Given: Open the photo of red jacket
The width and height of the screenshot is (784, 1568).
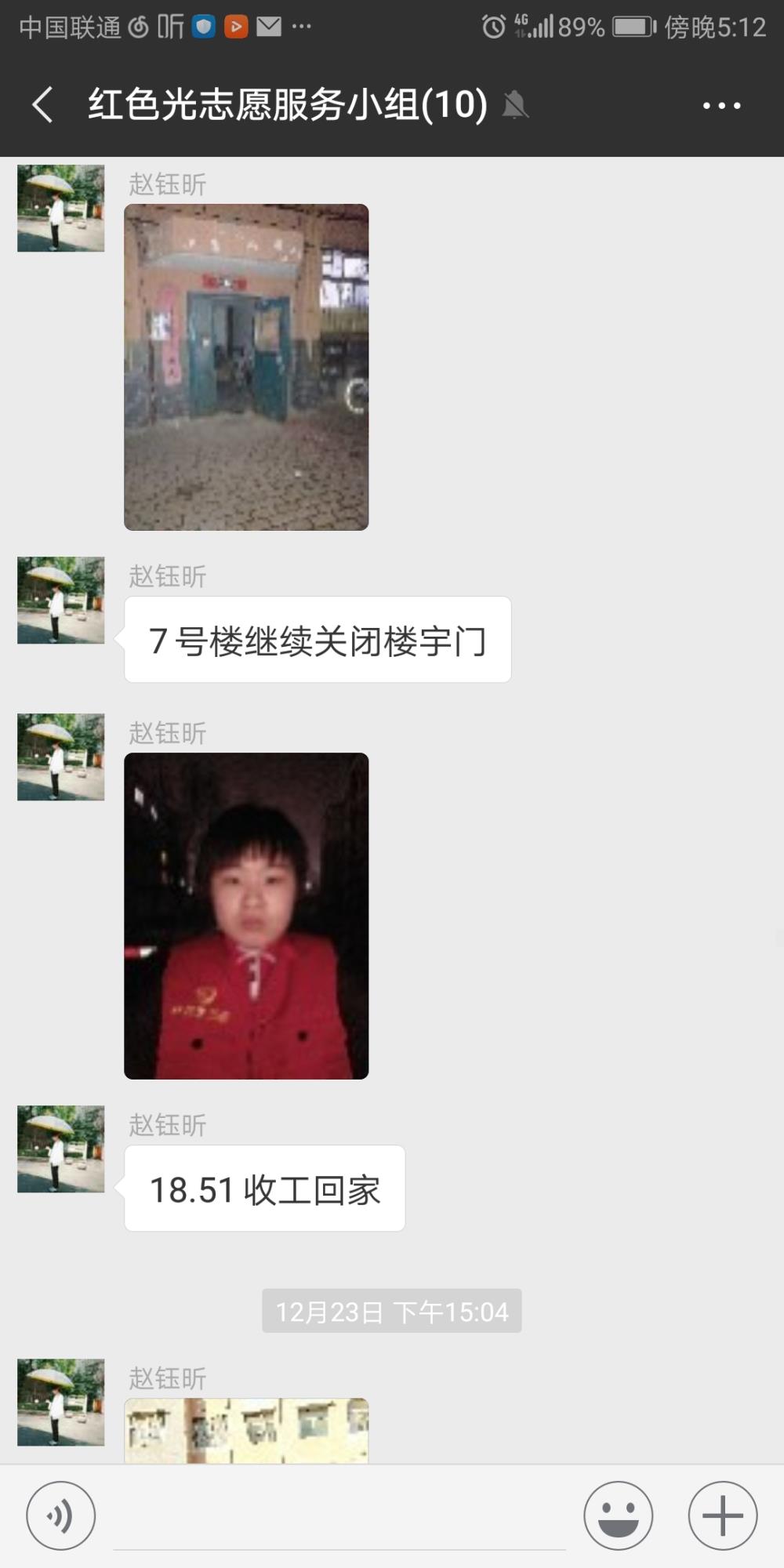Looking at the screenshot, I should [x=246, y=916].
